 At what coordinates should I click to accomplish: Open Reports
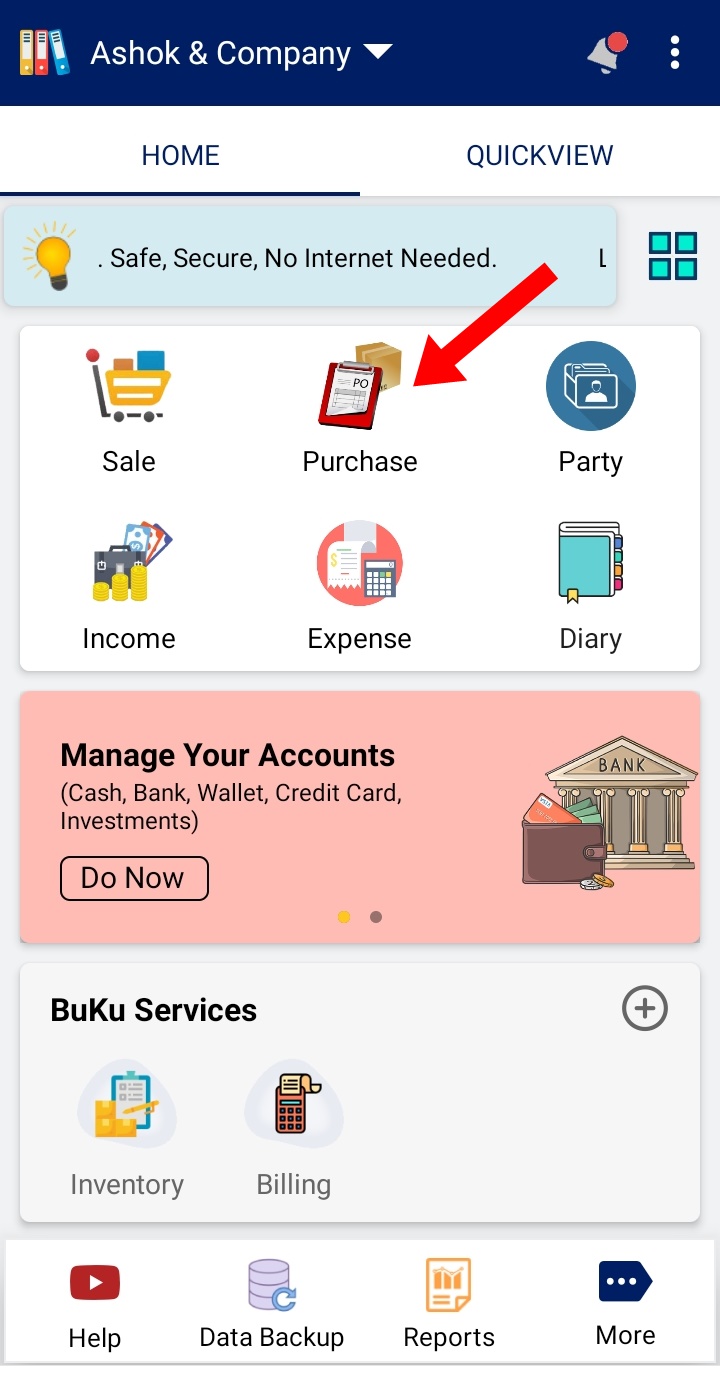coord(449,1304)
